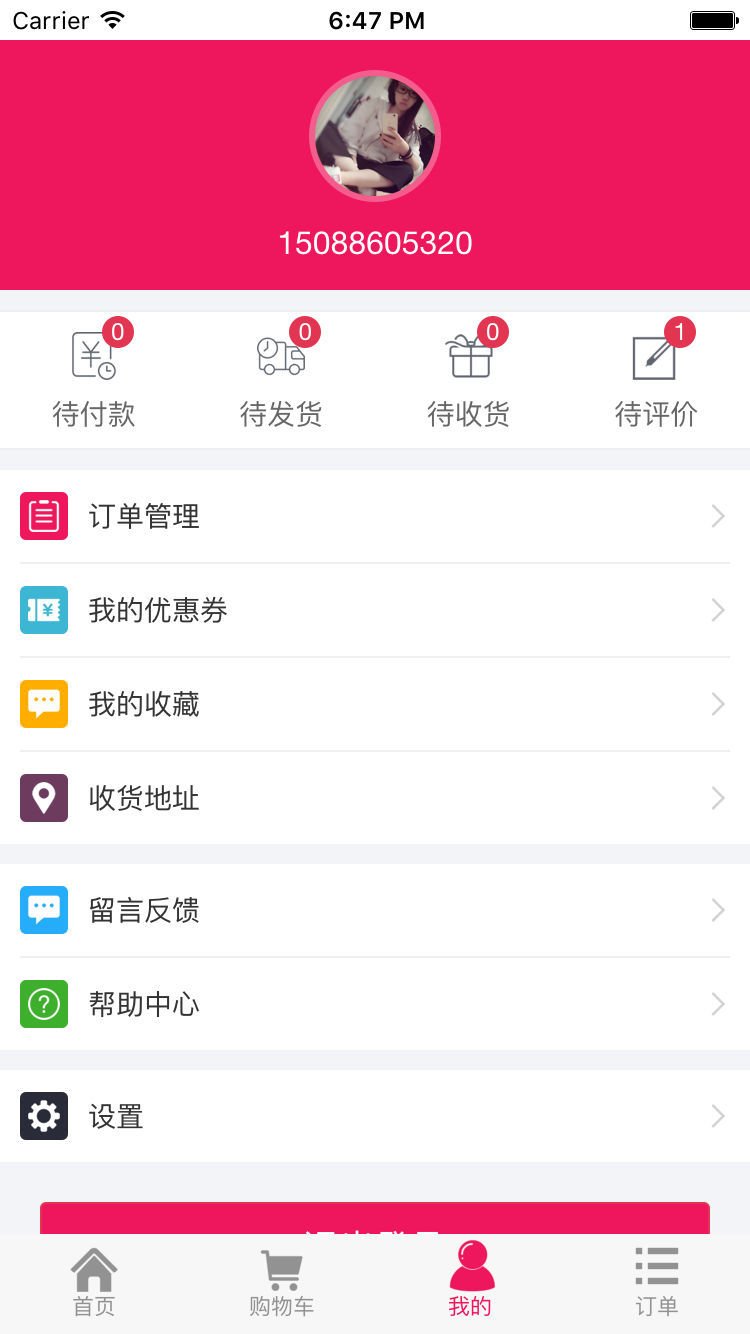Check 待评价 orders awaiting review
The width and height of the screenshot is (750, 1334).
[656, 378]
